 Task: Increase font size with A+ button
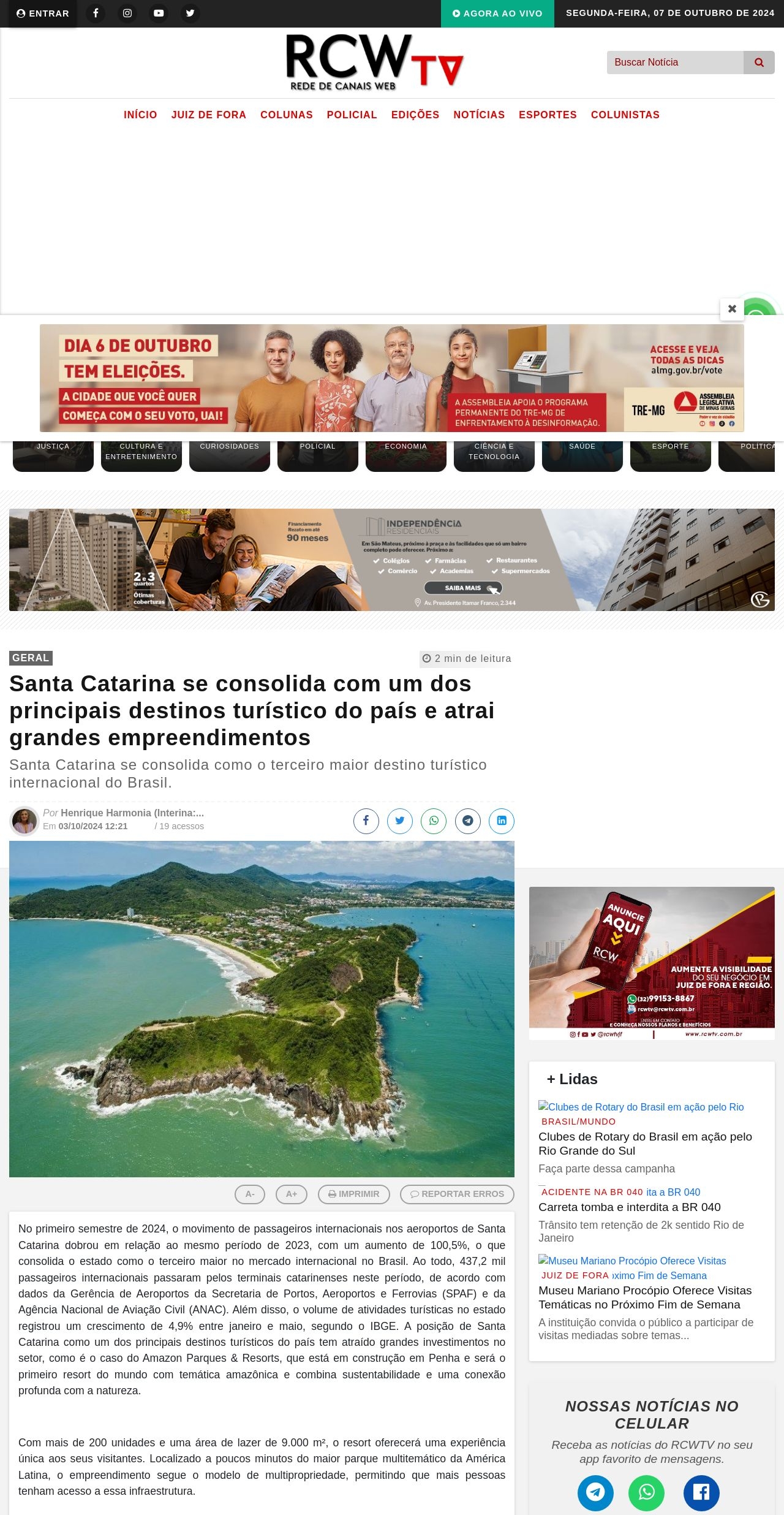(292, 1194)
